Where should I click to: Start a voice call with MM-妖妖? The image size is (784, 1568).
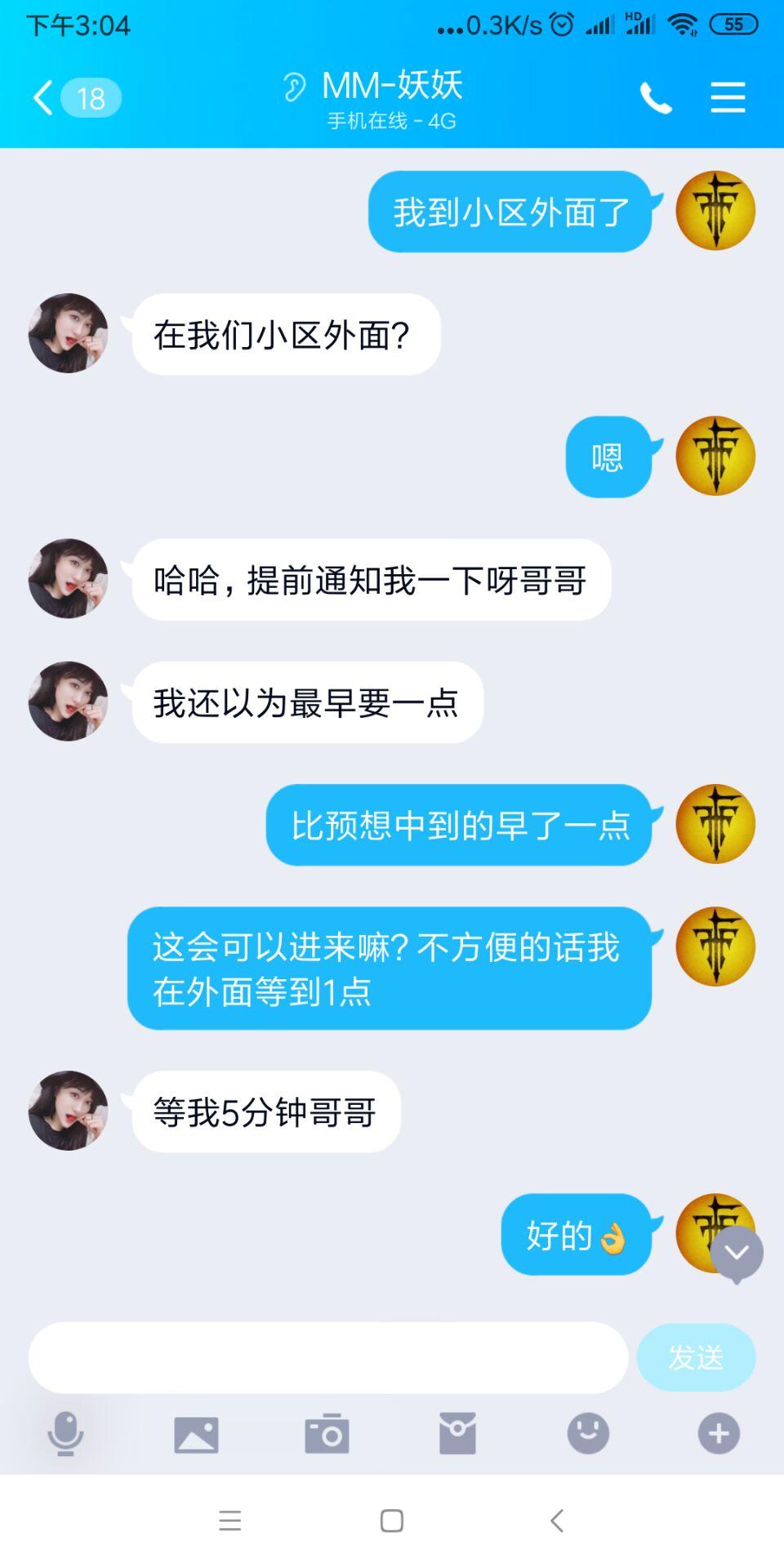point(655,98)
